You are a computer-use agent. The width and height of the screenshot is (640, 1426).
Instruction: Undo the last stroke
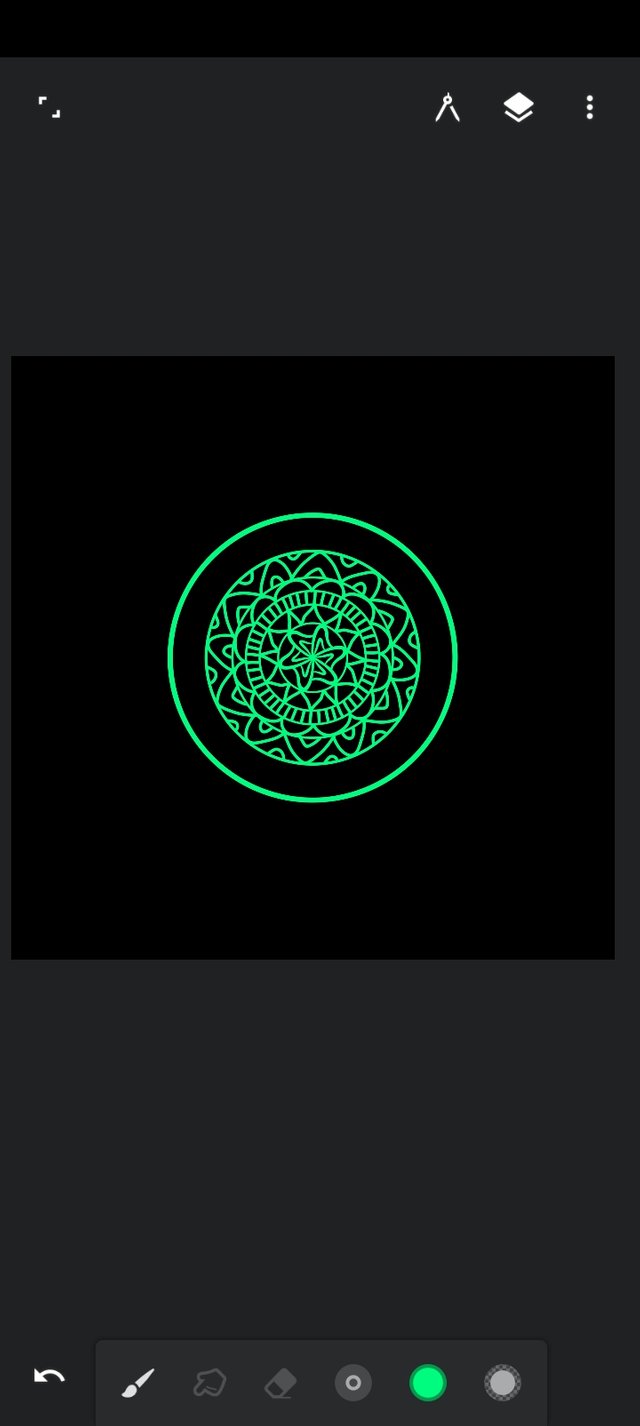click(x=49, y=1377)
